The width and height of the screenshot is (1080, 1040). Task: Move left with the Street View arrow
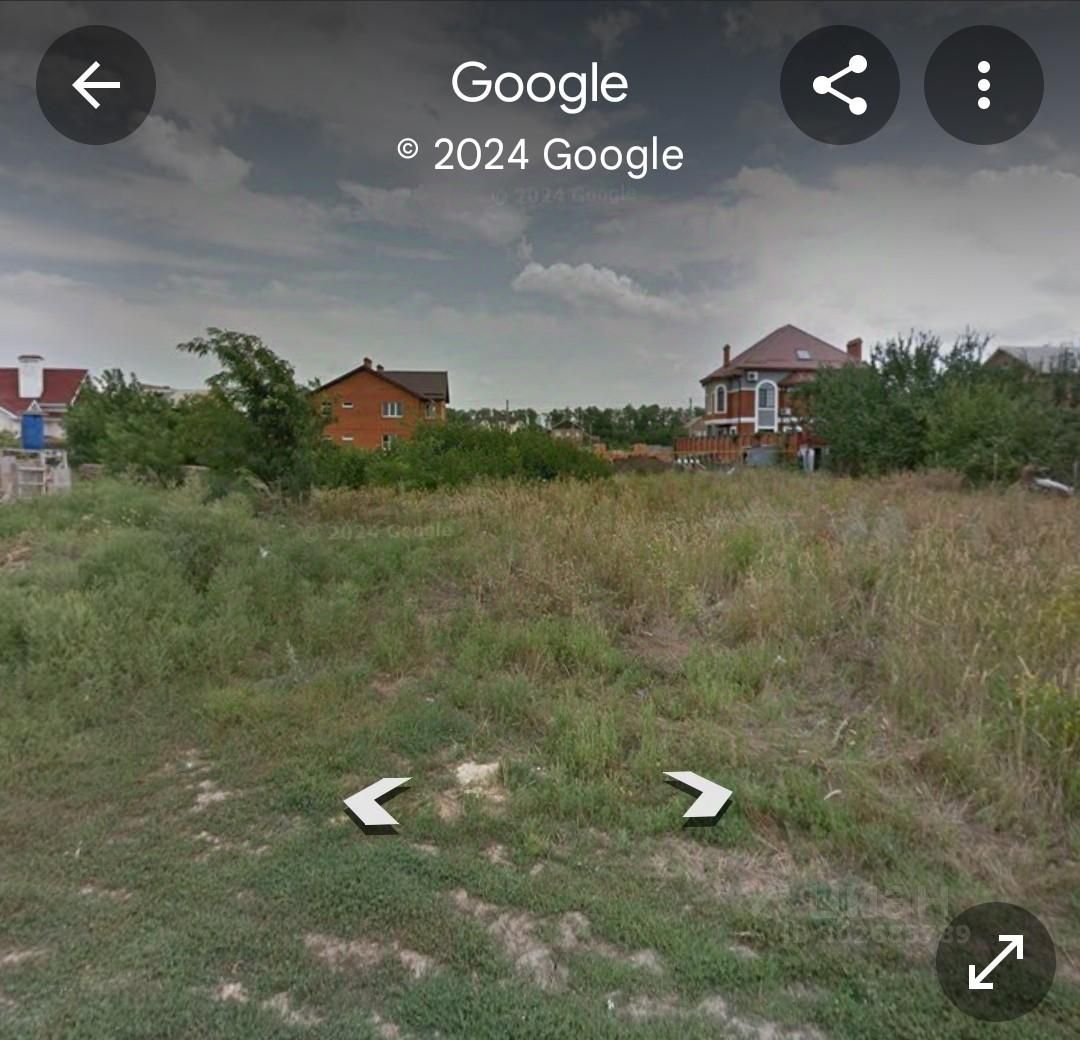[x=375, y=802]
